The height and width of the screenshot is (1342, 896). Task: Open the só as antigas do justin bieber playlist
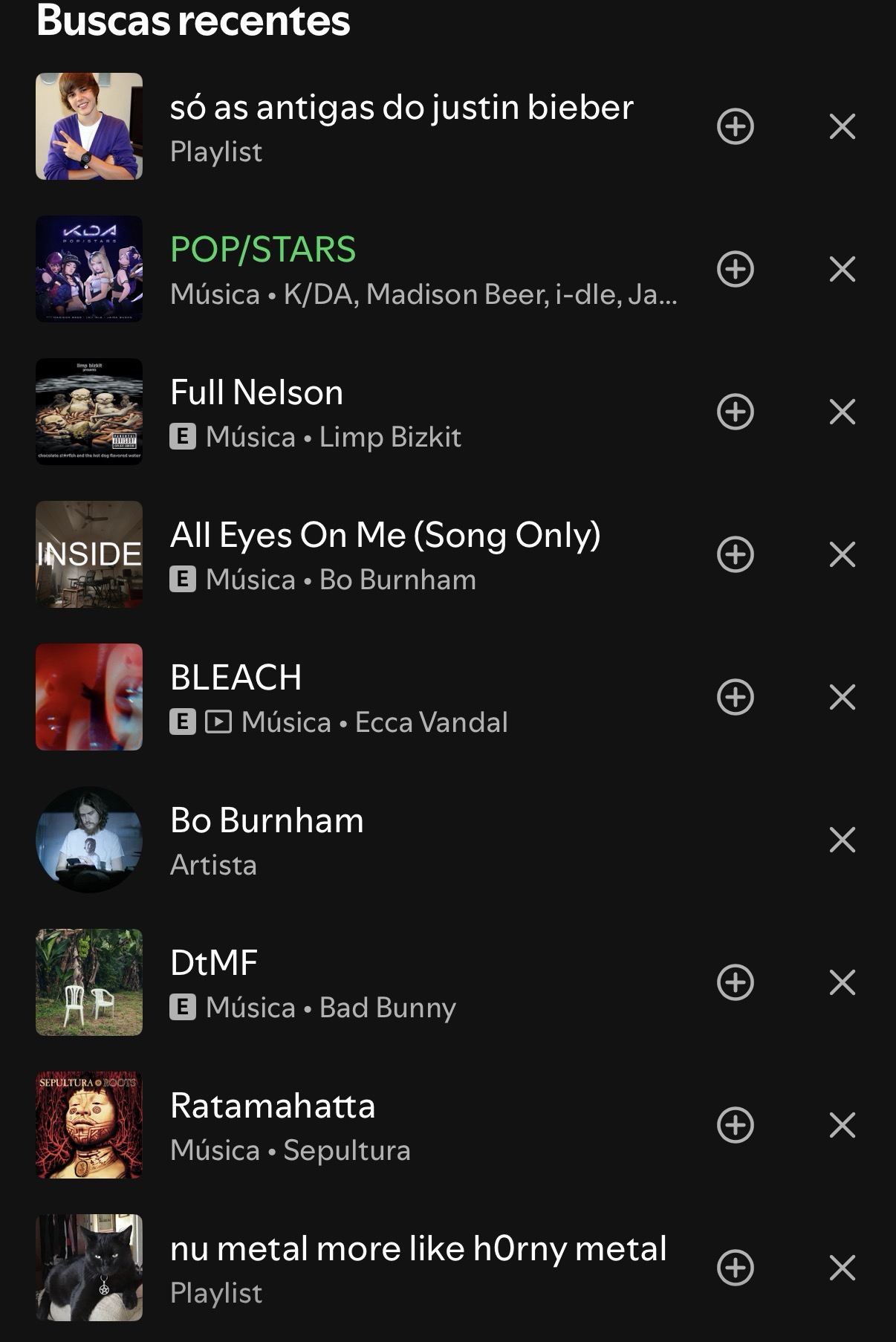tap(401, 126)
